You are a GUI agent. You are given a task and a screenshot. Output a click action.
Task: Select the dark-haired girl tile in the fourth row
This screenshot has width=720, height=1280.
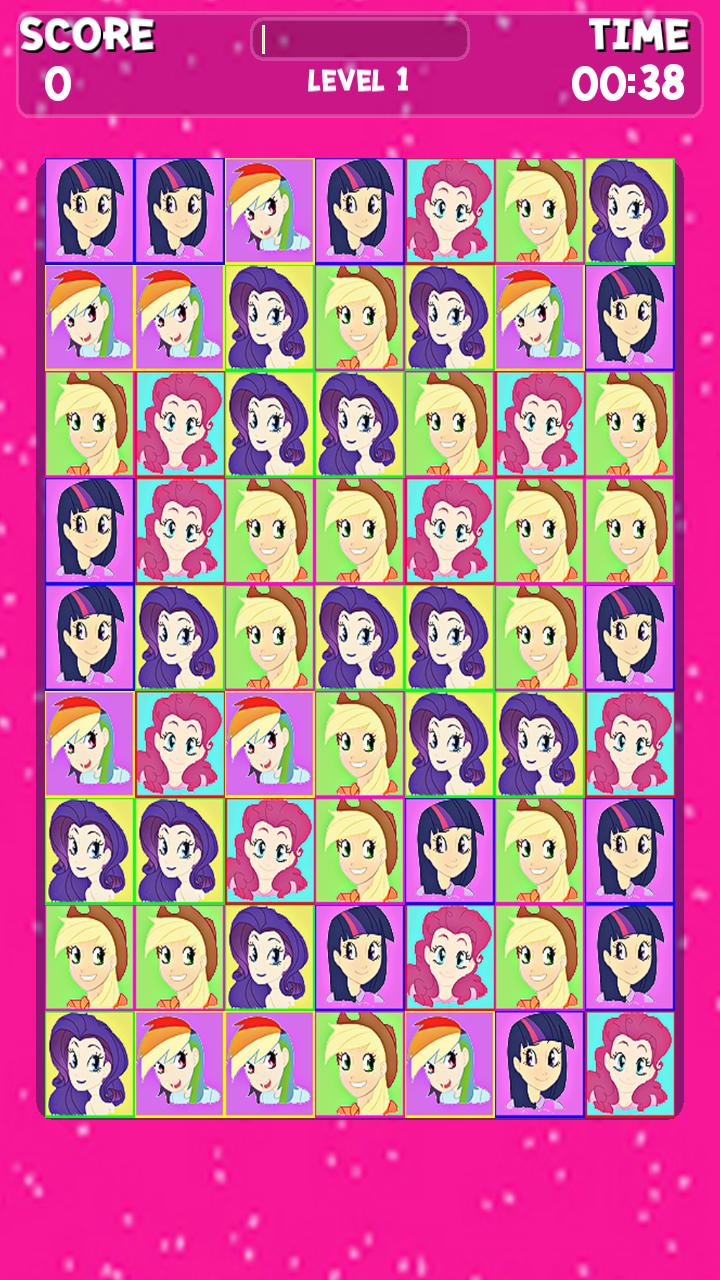pos(89,530)
